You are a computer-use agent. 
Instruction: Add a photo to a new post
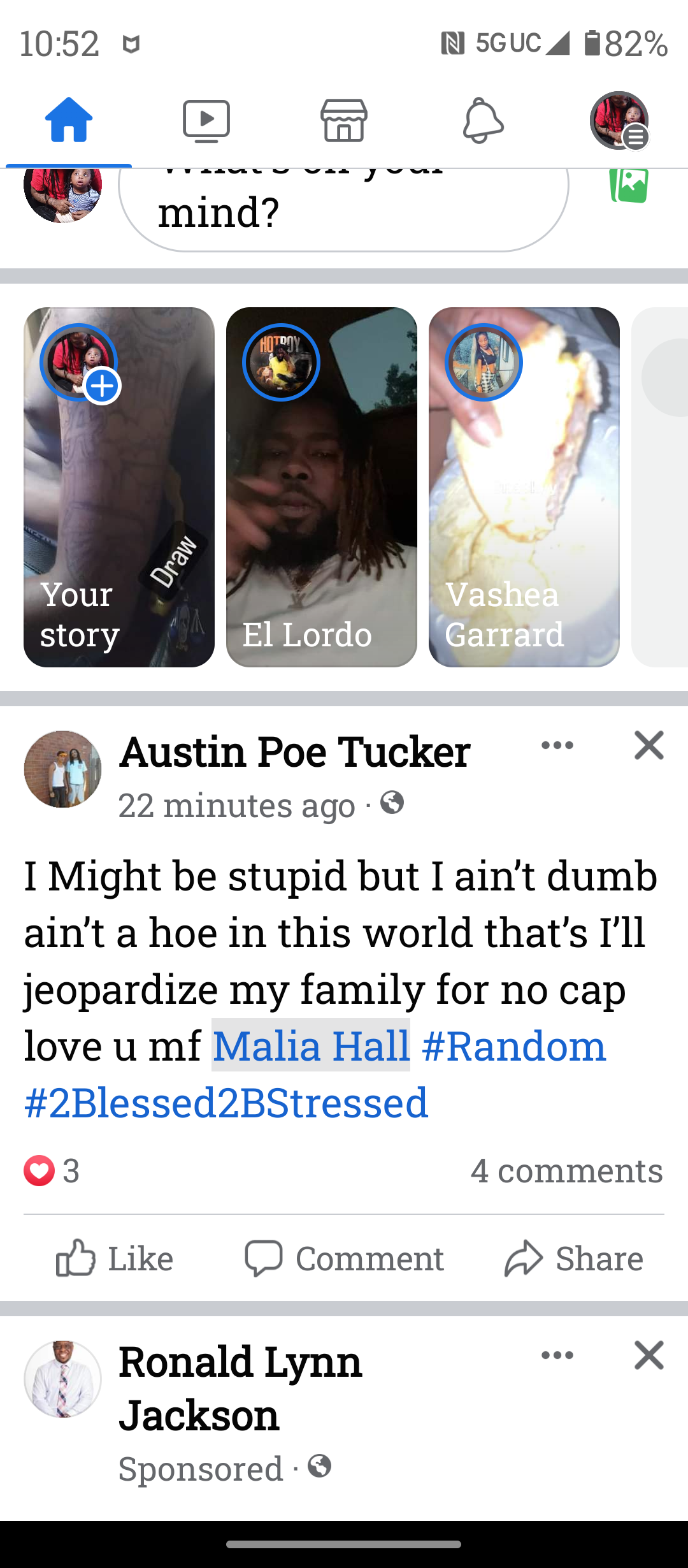(629, 185)
